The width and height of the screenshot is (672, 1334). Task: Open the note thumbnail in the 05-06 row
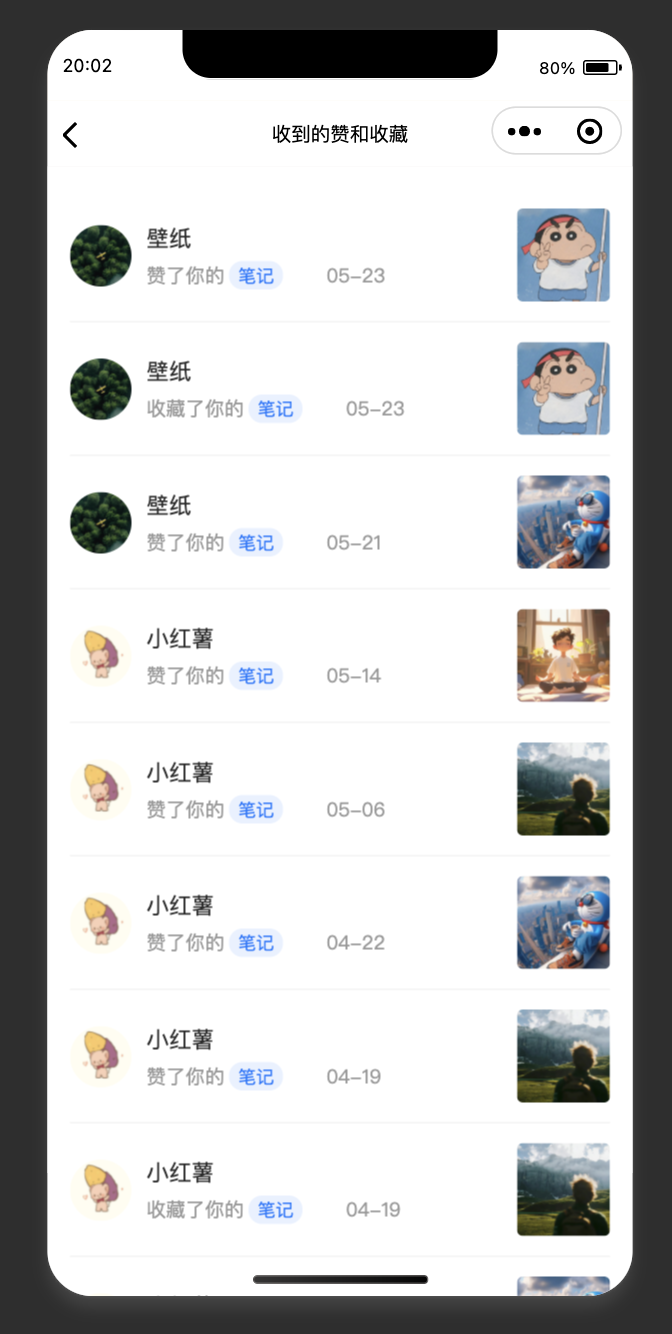coord(563,789)
